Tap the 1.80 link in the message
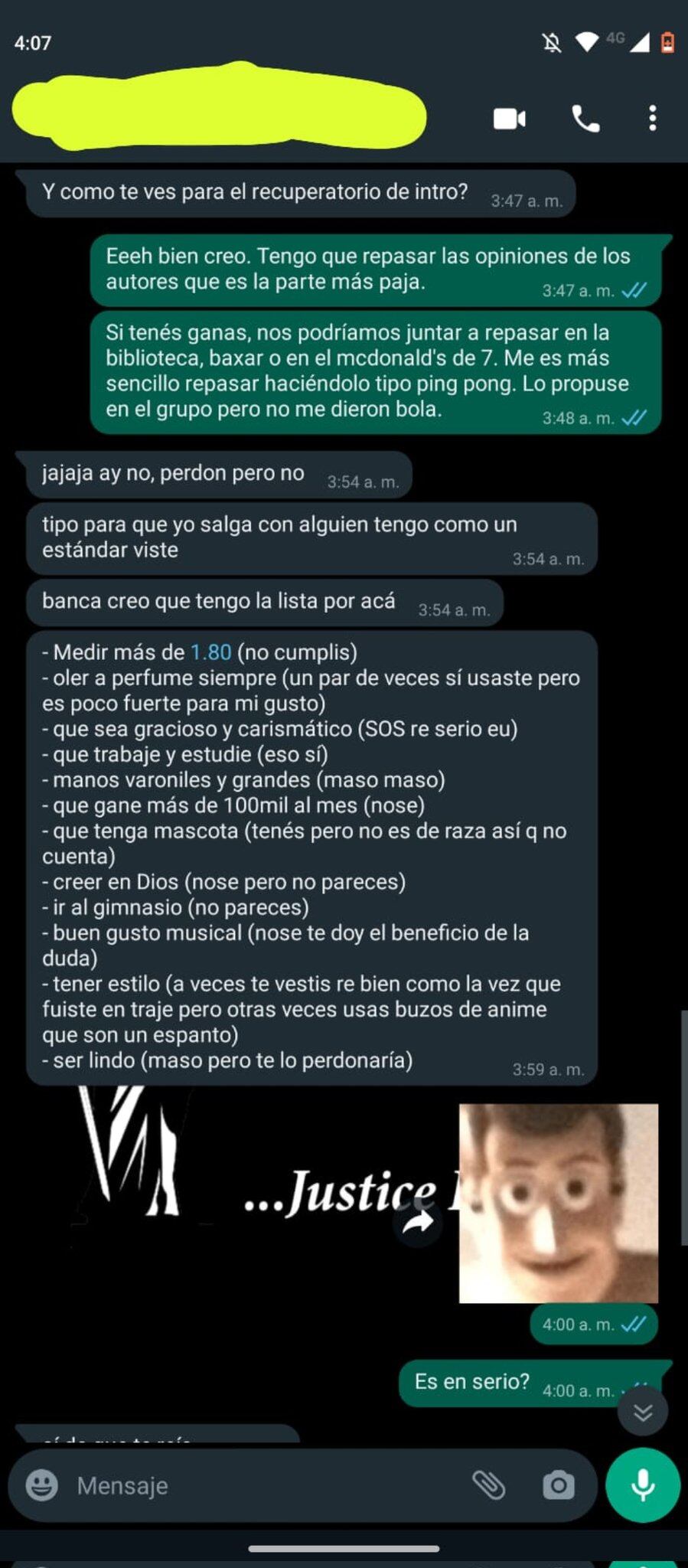Image resolution: width=688 pixels, height=1568 pixels. pos(210,652)
